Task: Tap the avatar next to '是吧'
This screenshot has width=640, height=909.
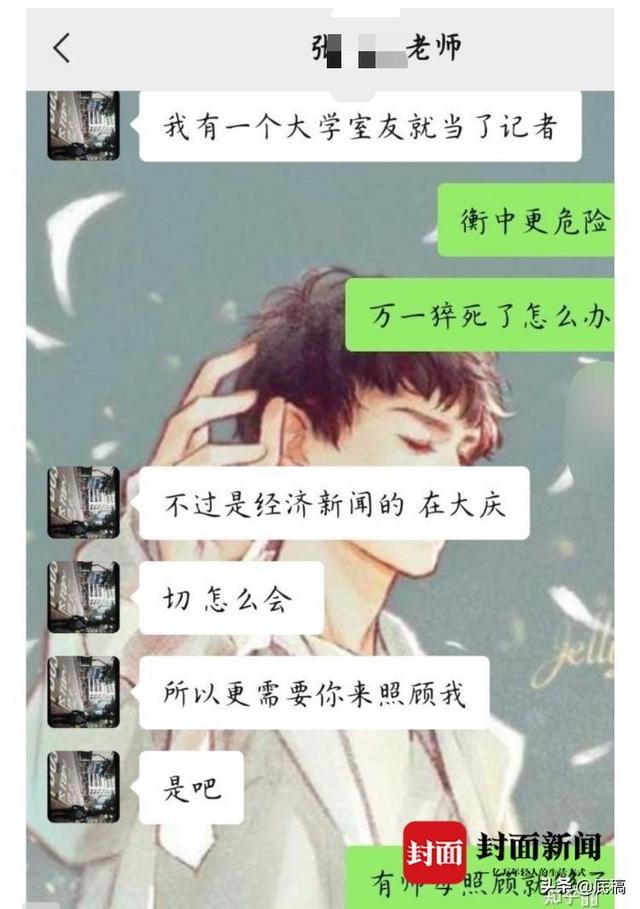Action: click(83, 787)
